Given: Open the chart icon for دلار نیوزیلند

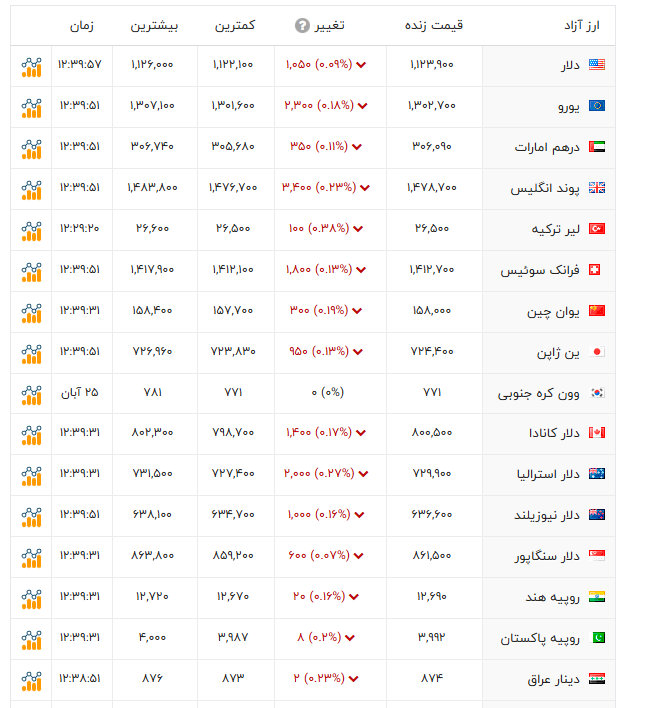Looking at the screenshot, I should pyautogui.click(x=31, y=517).
